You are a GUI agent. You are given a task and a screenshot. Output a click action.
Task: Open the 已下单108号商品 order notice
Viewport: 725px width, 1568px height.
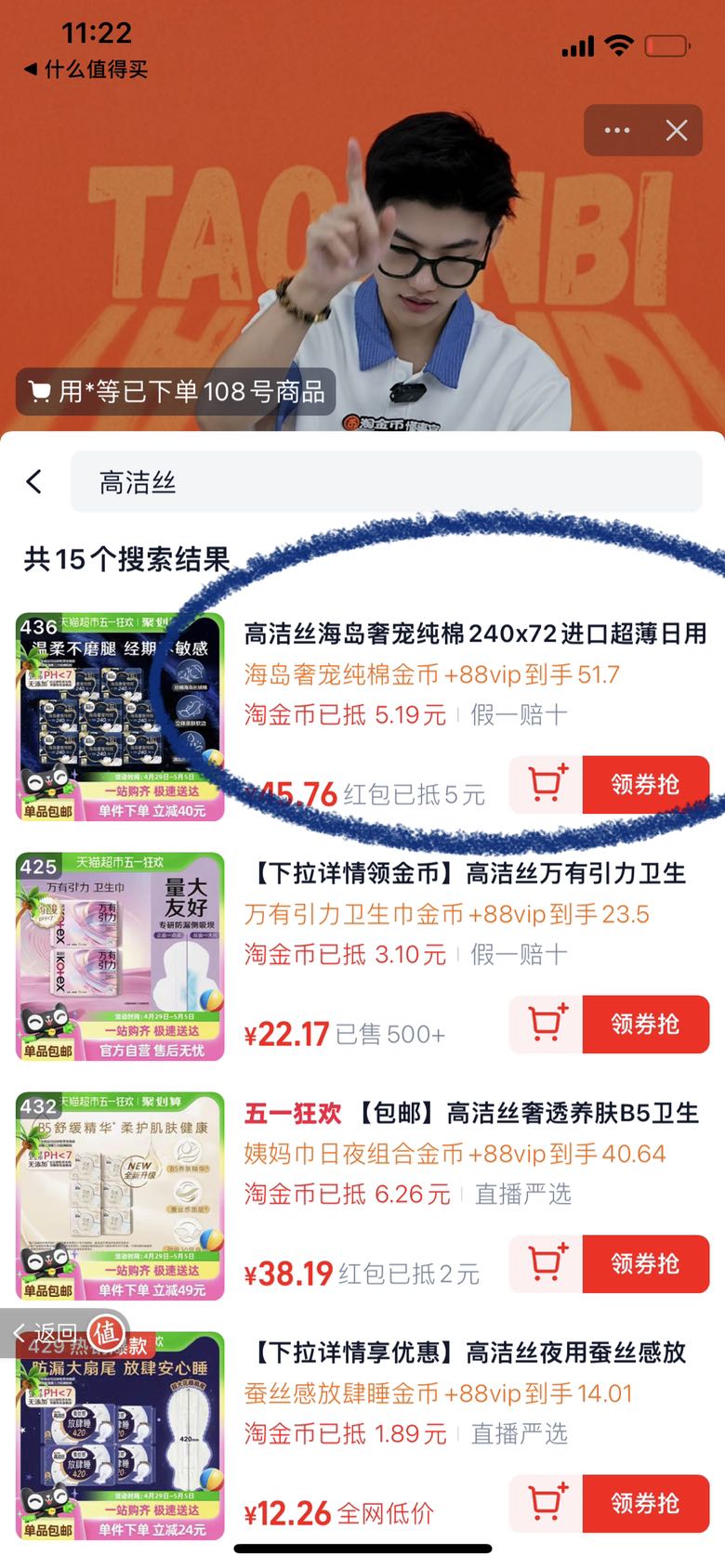tap(177, 392)
